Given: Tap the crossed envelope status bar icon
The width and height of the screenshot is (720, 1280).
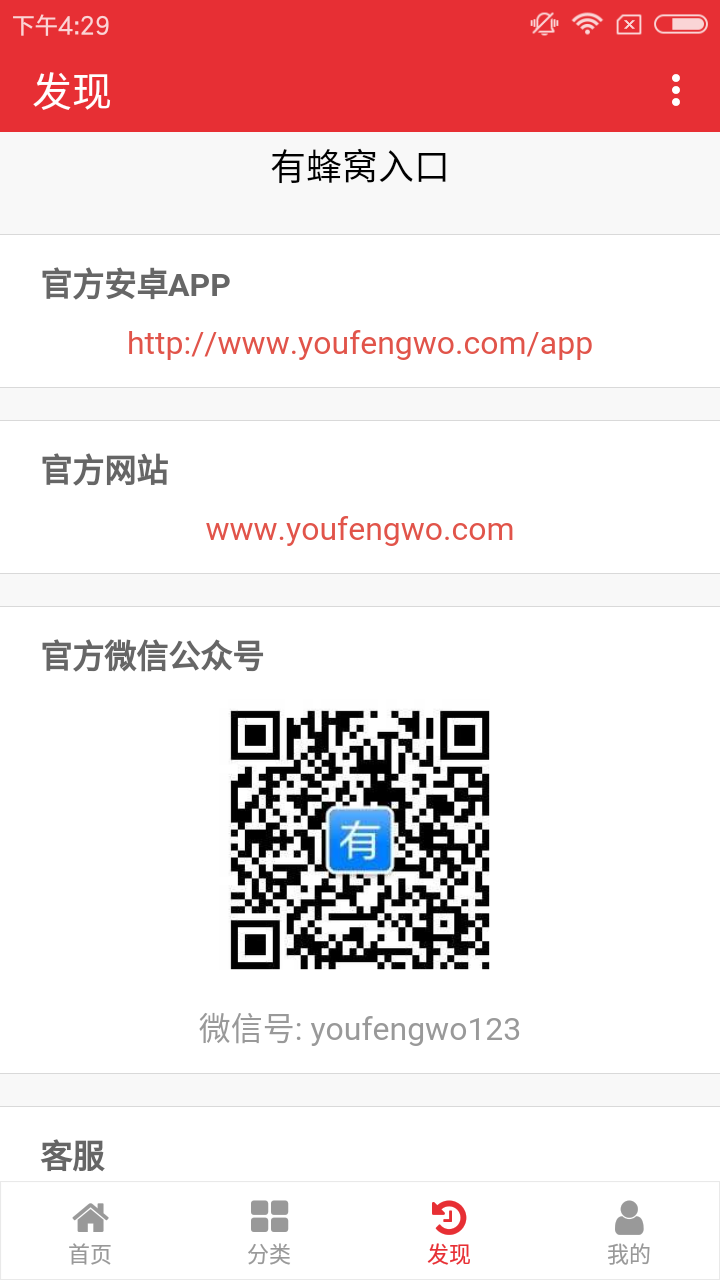Looking at the screenshot, I should coord(630,24).
